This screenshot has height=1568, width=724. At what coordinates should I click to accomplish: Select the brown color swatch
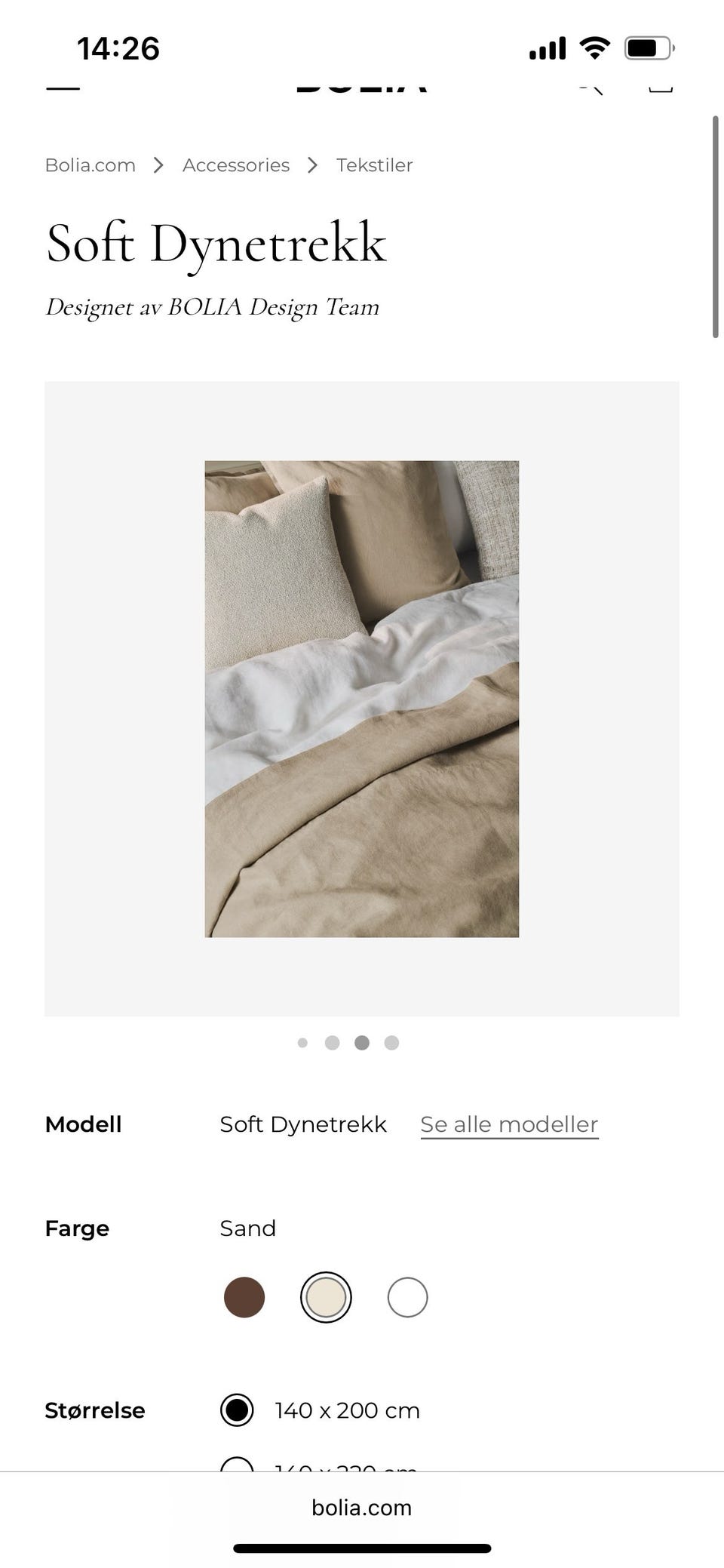[x=244, y=1296]
